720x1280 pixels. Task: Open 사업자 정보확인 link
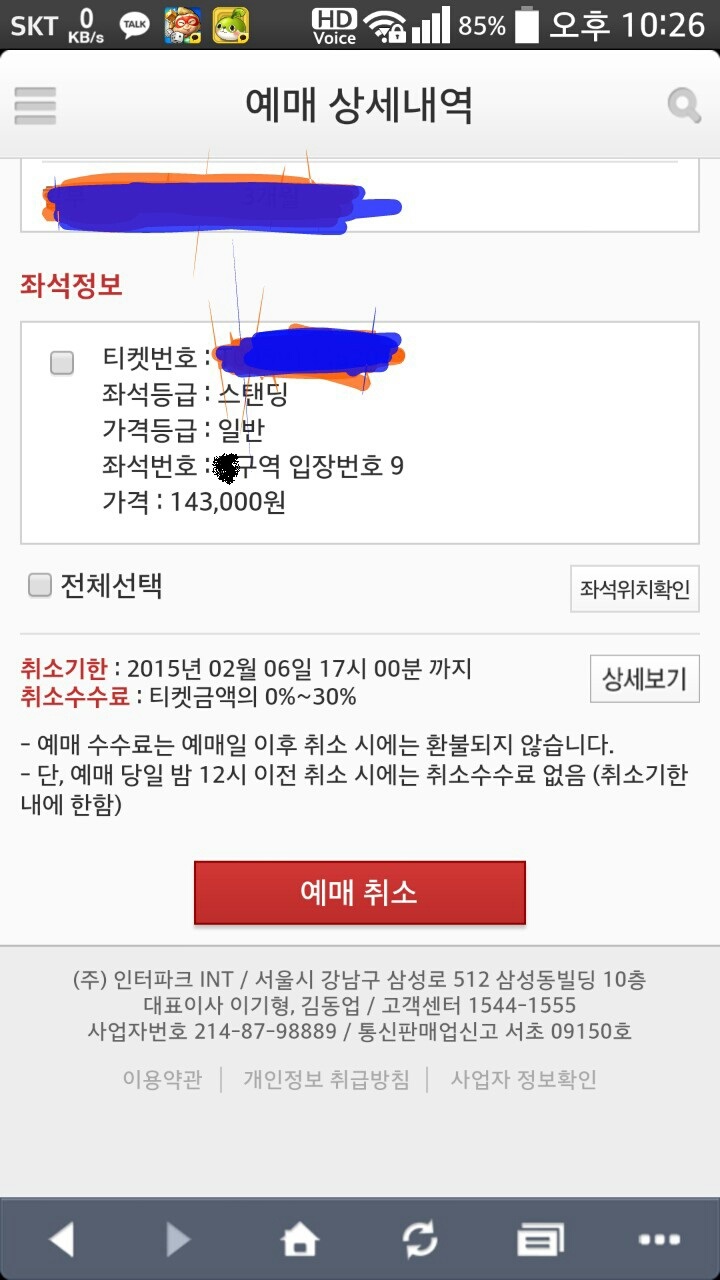[523, 1079]
